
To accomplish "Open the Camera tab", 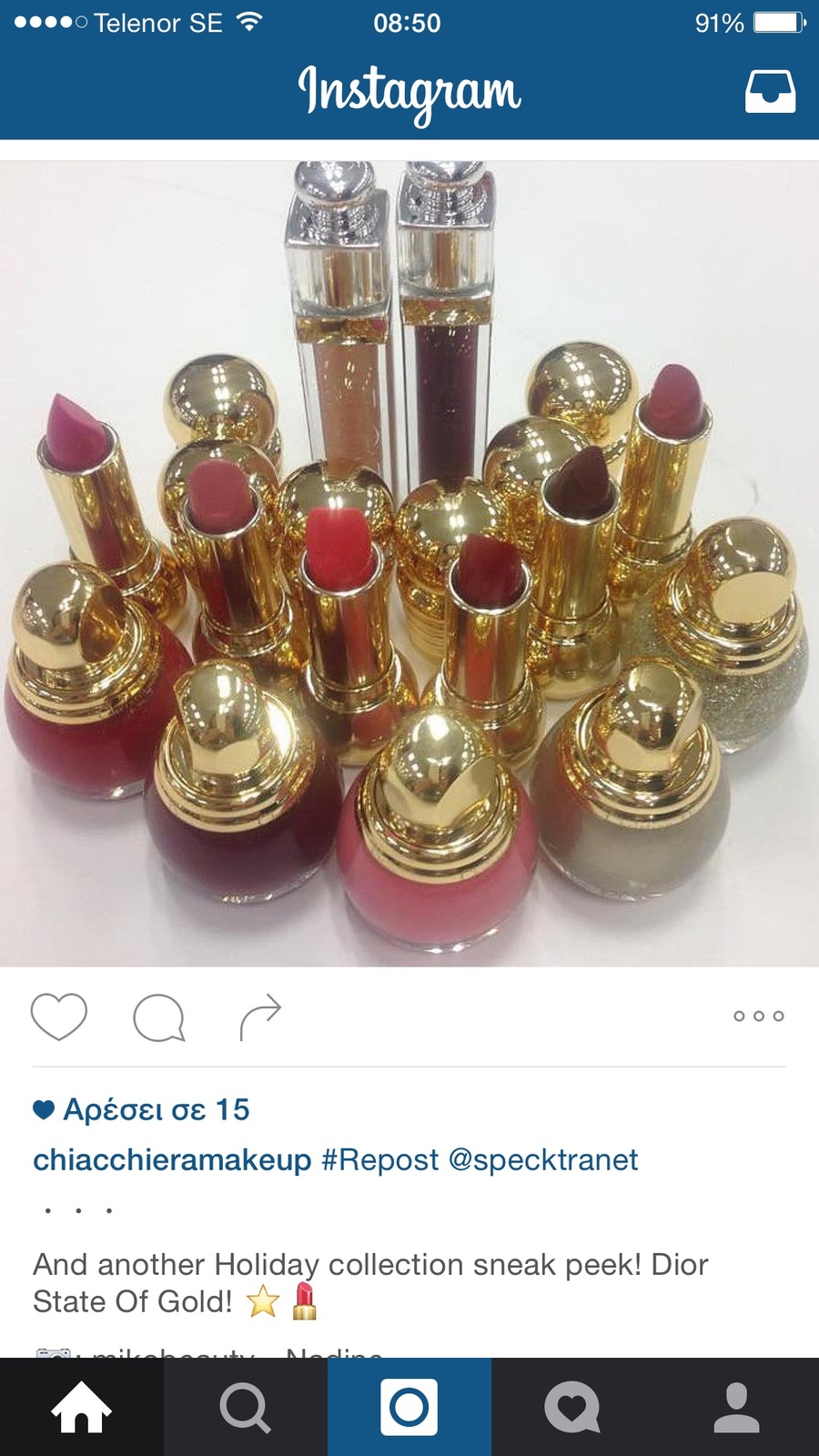I will (x=409, y=1407).
